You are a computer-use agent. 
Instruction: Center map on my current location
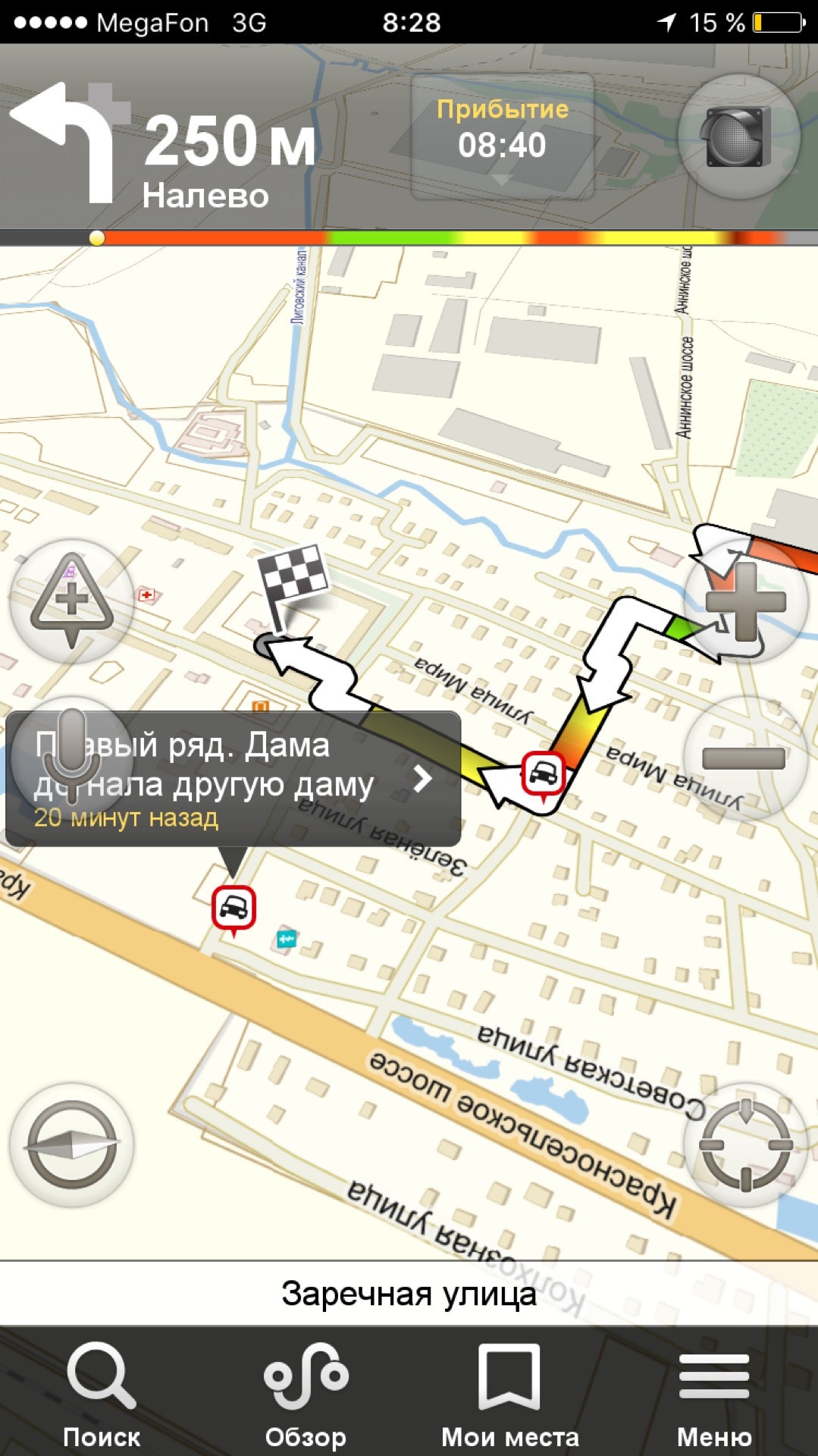pyautogui.click(x=745, y=1144)
